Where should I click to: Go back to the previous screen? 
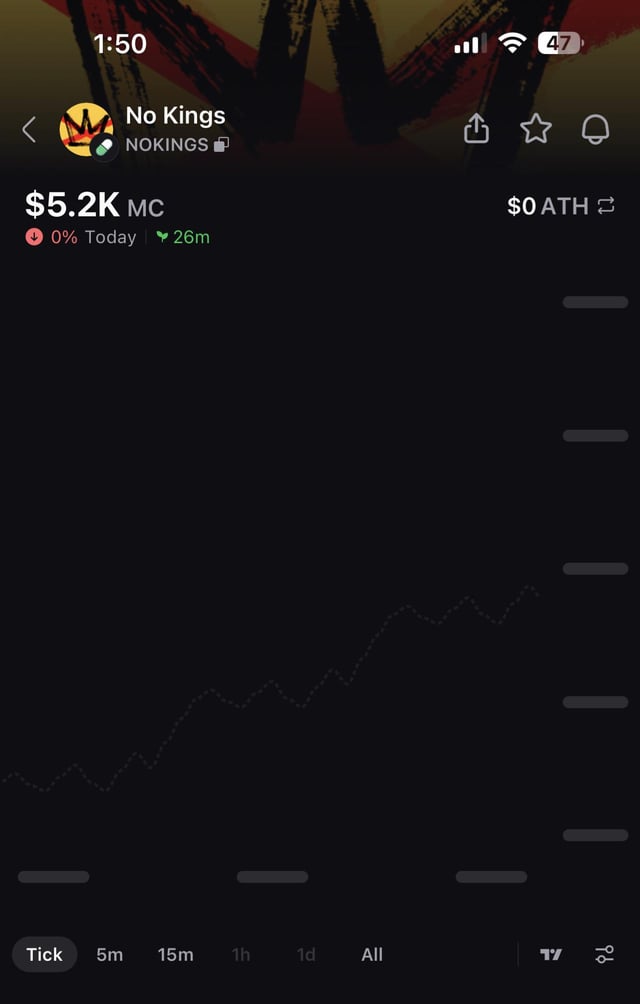point(29,129)
